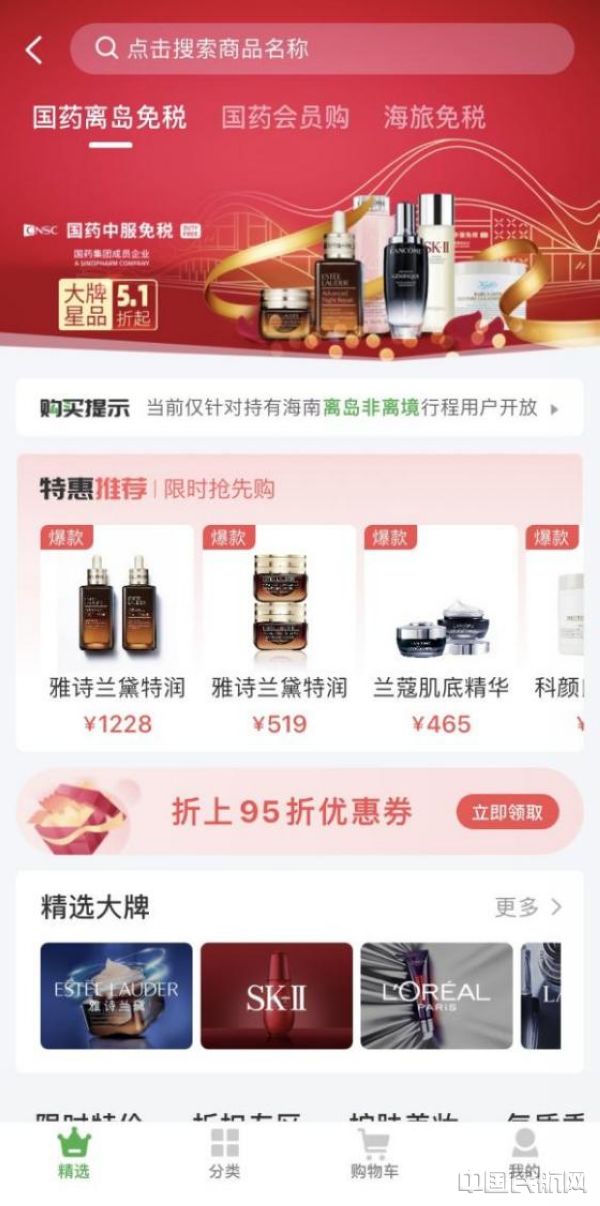Switch to 国药会员购 tab
The height and width of the screenshot is (1206, 600).
coord(285,117)
